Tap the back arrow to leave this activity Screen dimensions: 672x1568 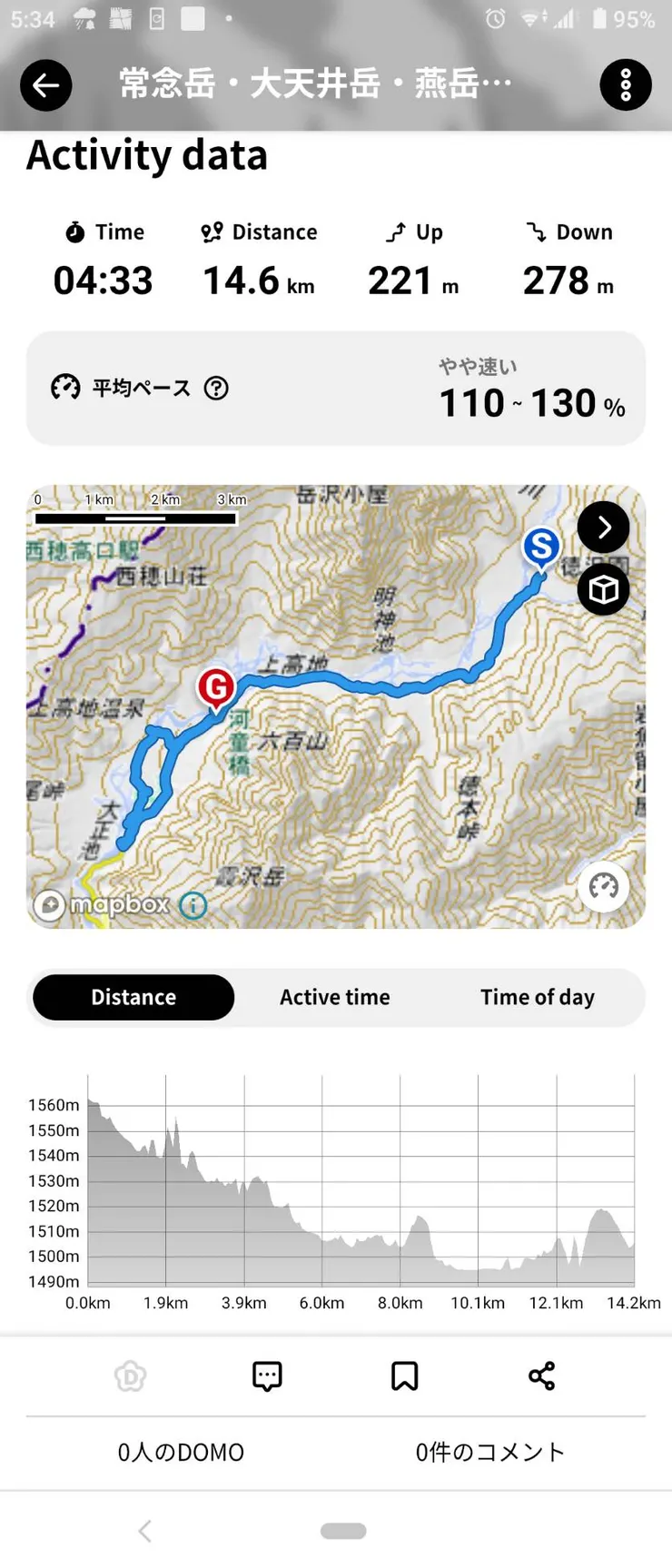coord(45,84)
